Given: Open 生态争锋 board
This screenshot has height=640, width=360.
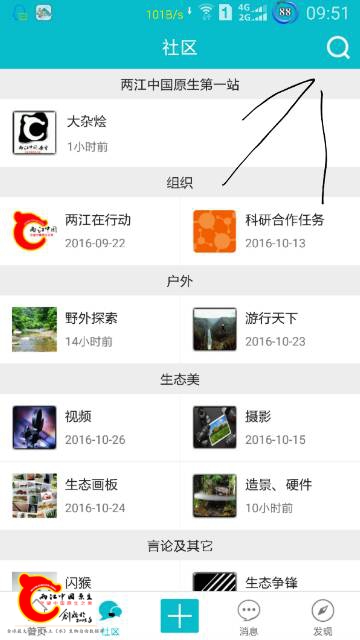Looking at the screenshot, I should pyautogui.click(x=270, y=576).
